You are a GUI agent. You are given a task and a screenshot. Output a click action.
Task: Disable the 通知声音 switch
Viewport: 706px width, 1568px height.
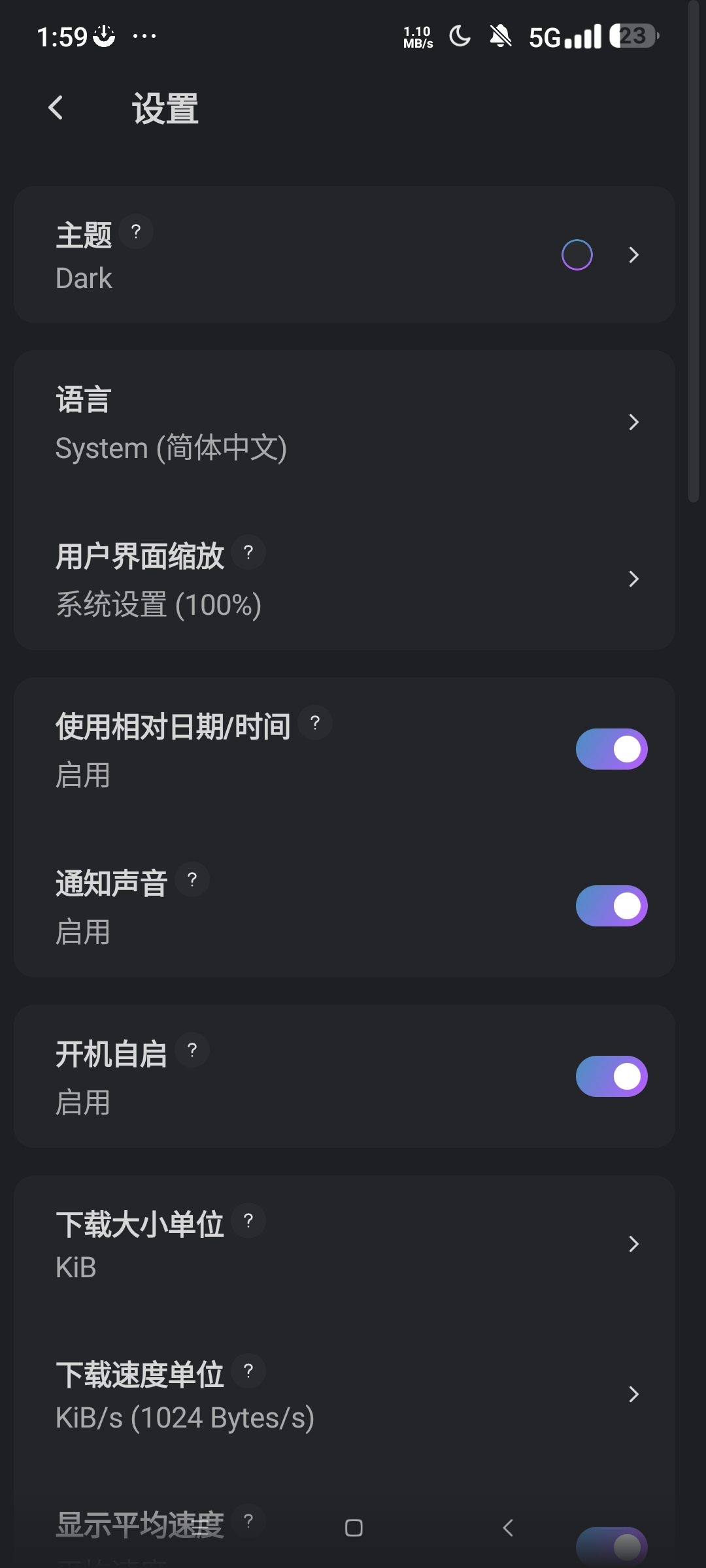pyautogui.click(x=611, y=906)
